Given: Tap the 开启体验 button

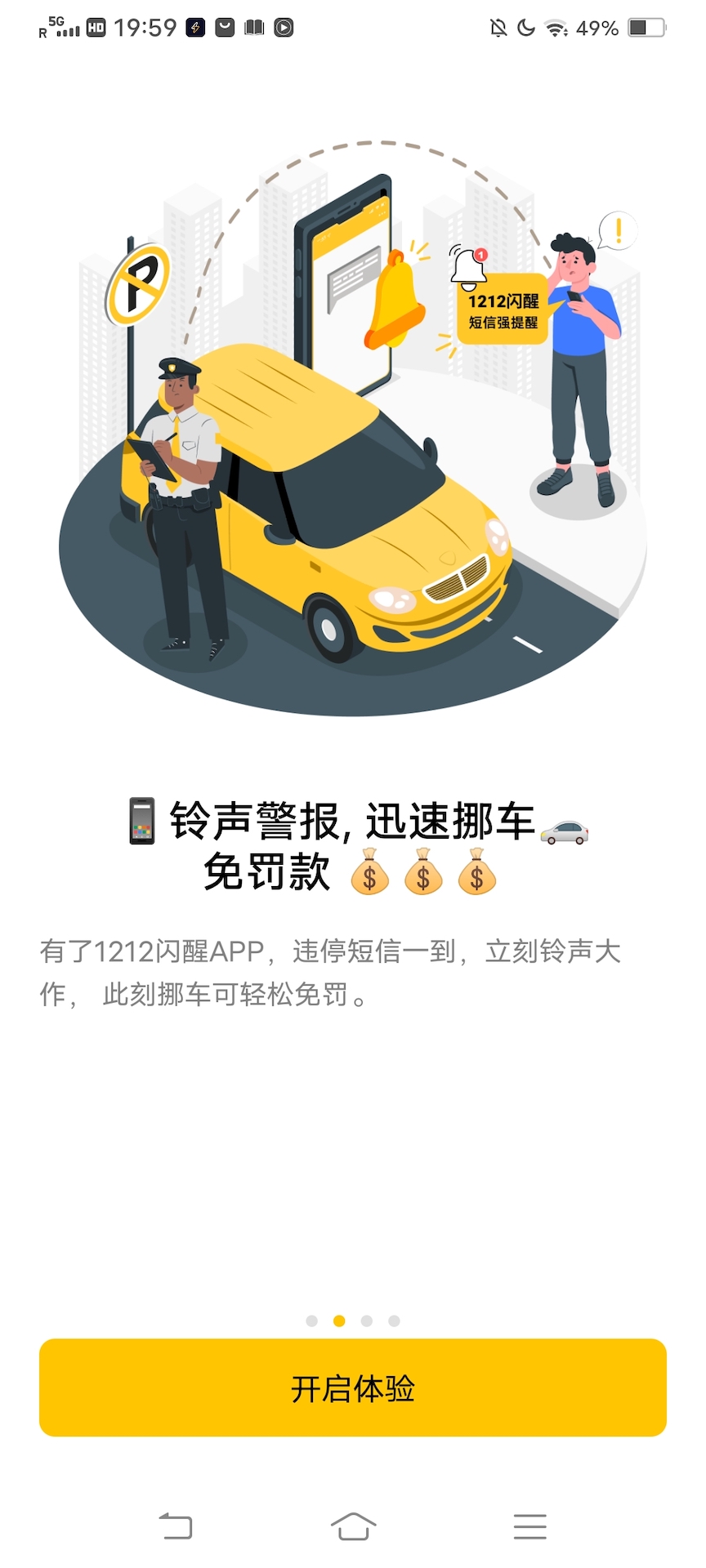Looking at the screenshot, I should pos(353,1387).
